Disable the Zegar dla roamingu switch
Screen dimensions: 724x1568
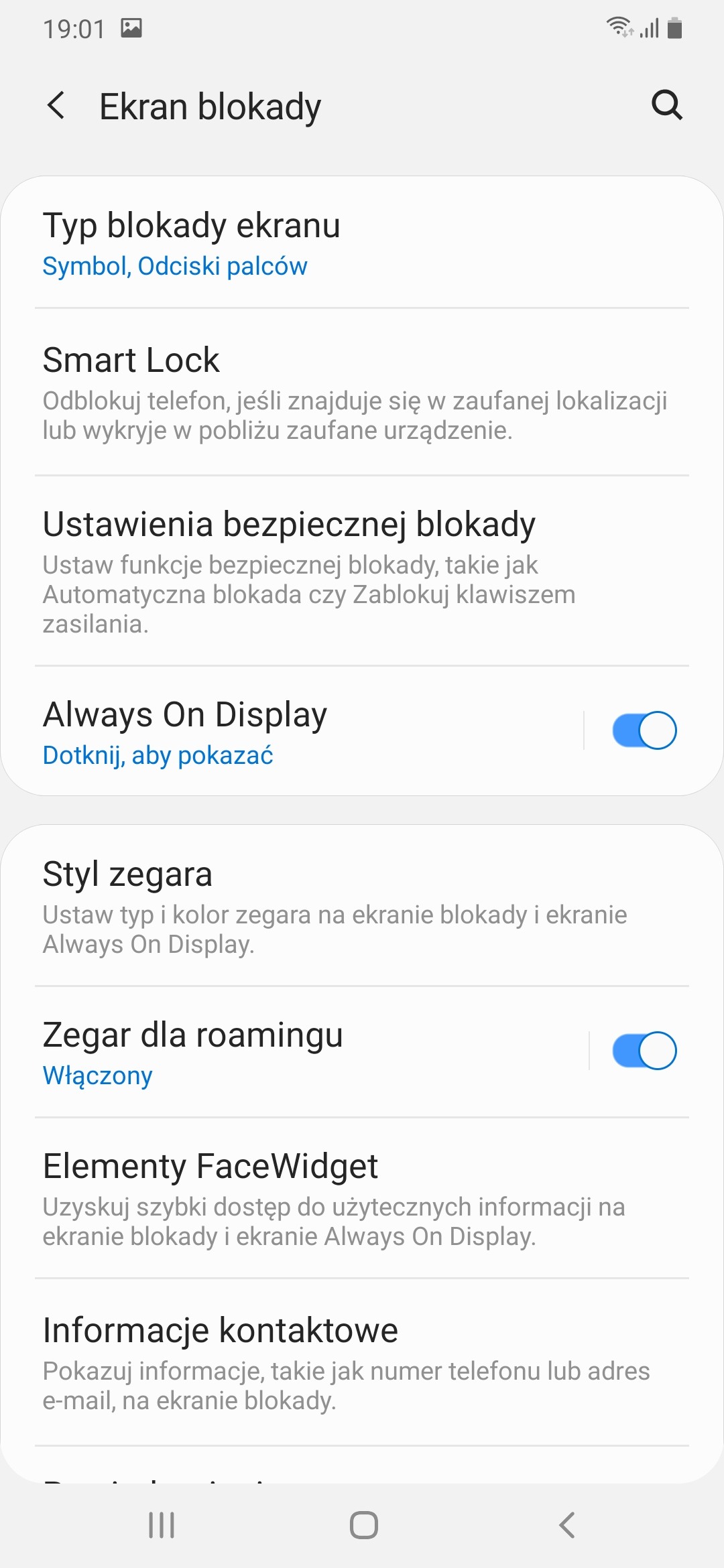(x=644, y=1051)
